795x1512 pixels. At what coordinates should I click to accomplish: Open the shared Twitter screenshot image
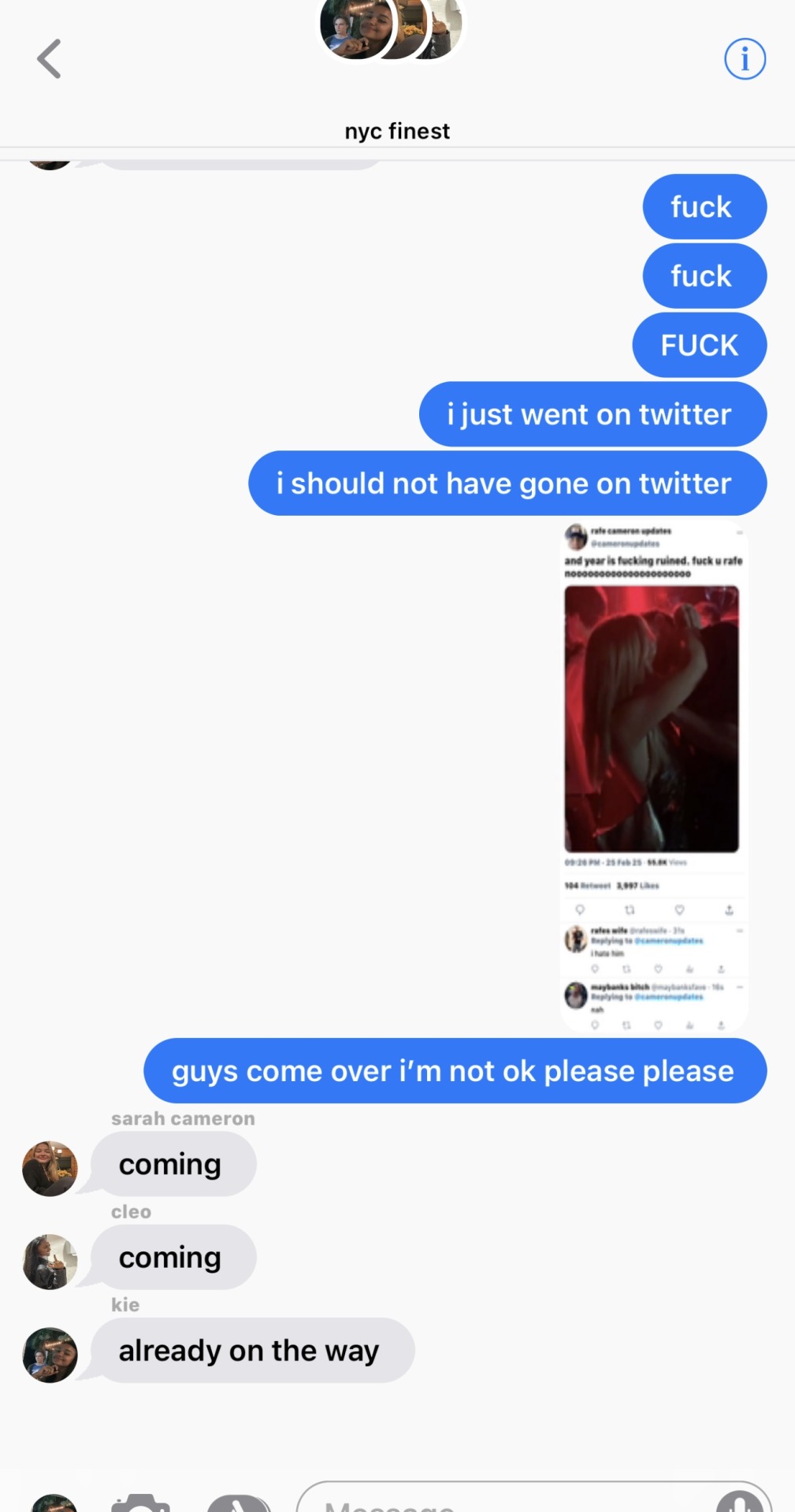coord(653,776)
